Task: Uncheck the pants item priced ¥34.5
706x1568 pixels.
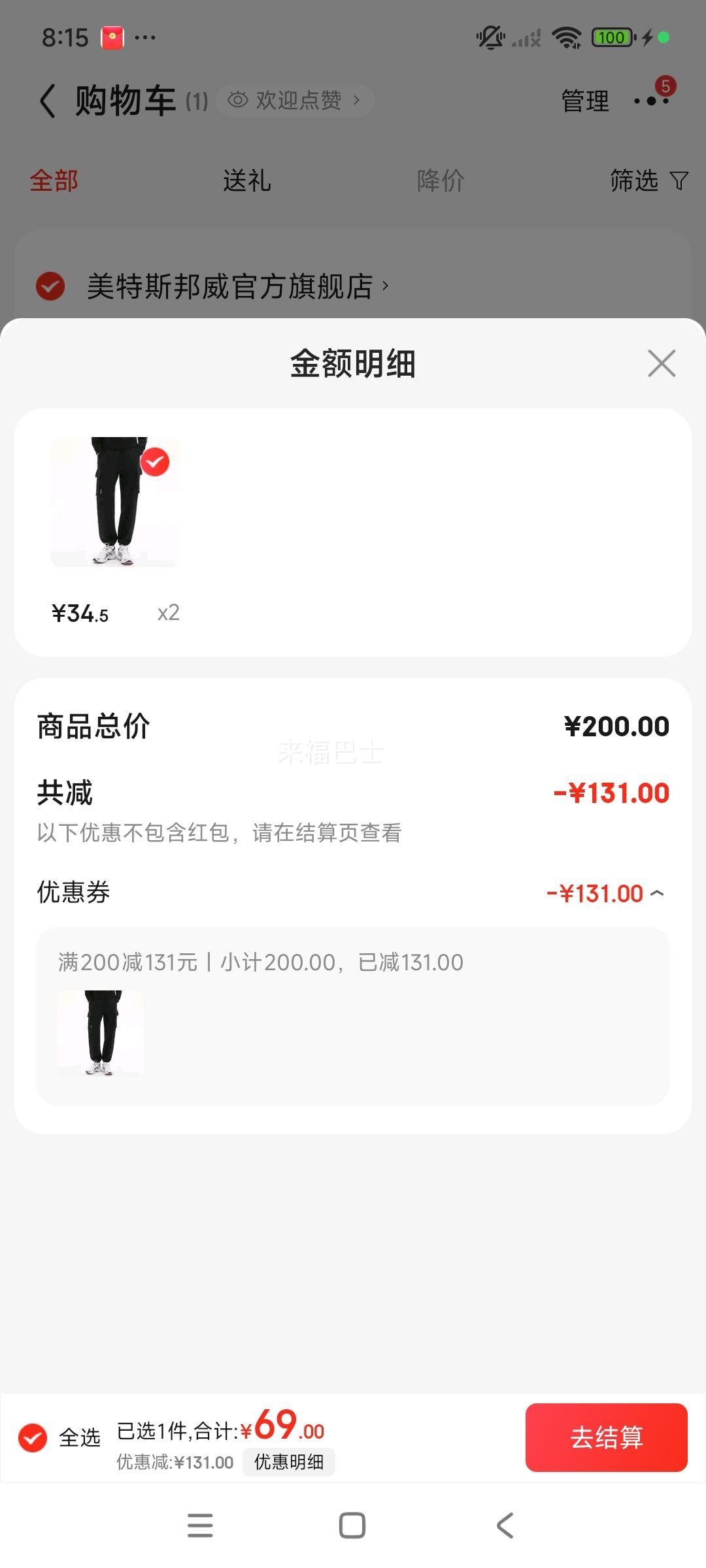Action: click(x=155, y=463)
